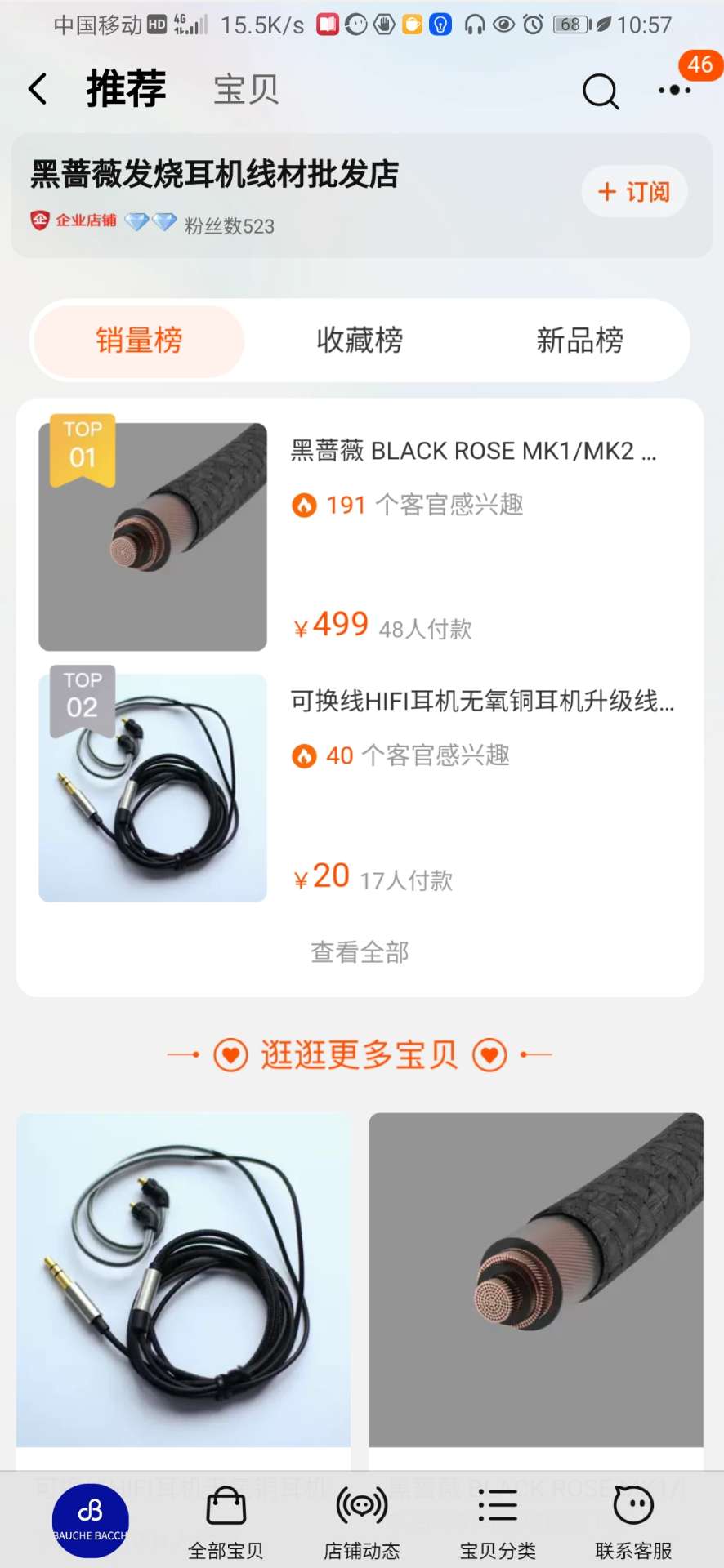Switch to 新品榜 ranking
This screenshot has height=1568, width=724.
(x=580, y=341)
